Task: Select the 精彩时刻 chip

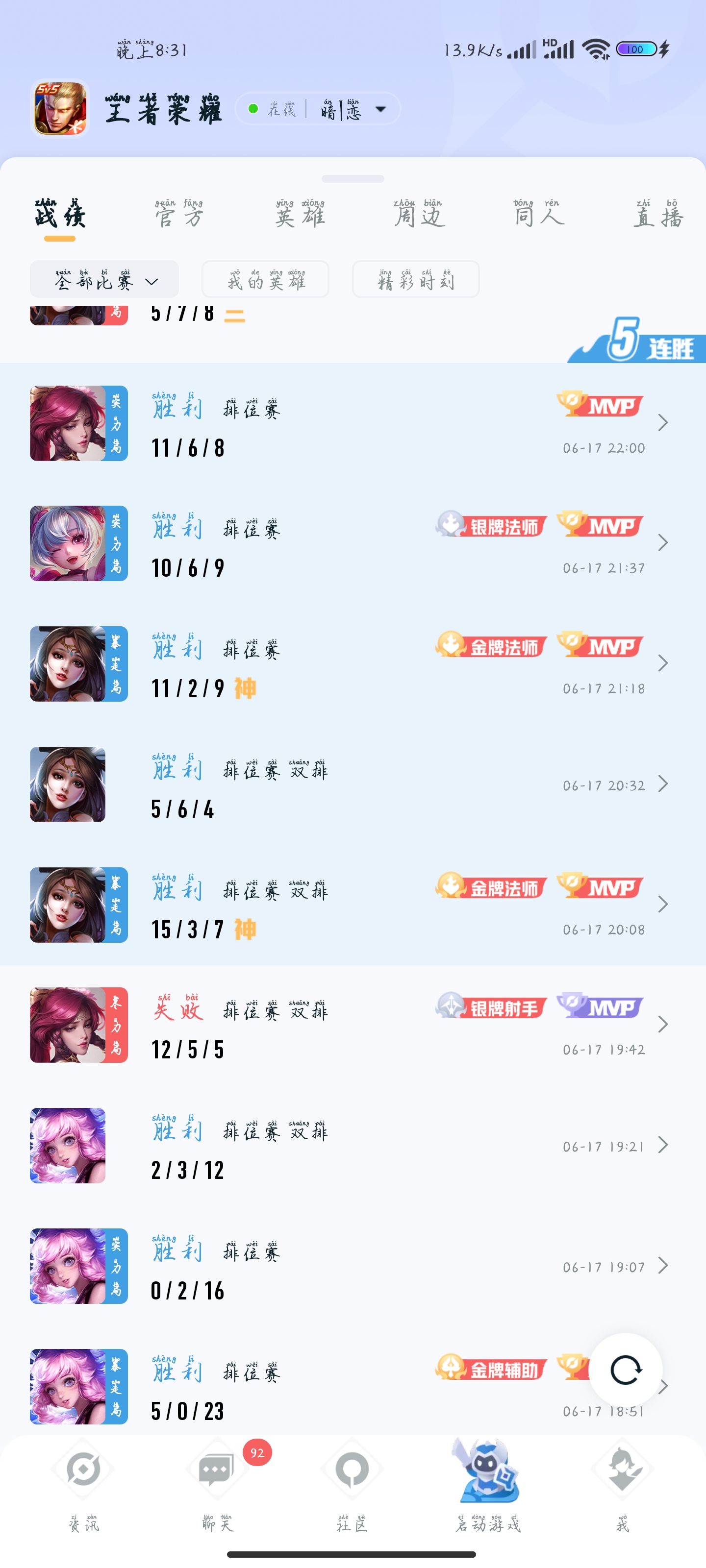Action: pos(415,281)
